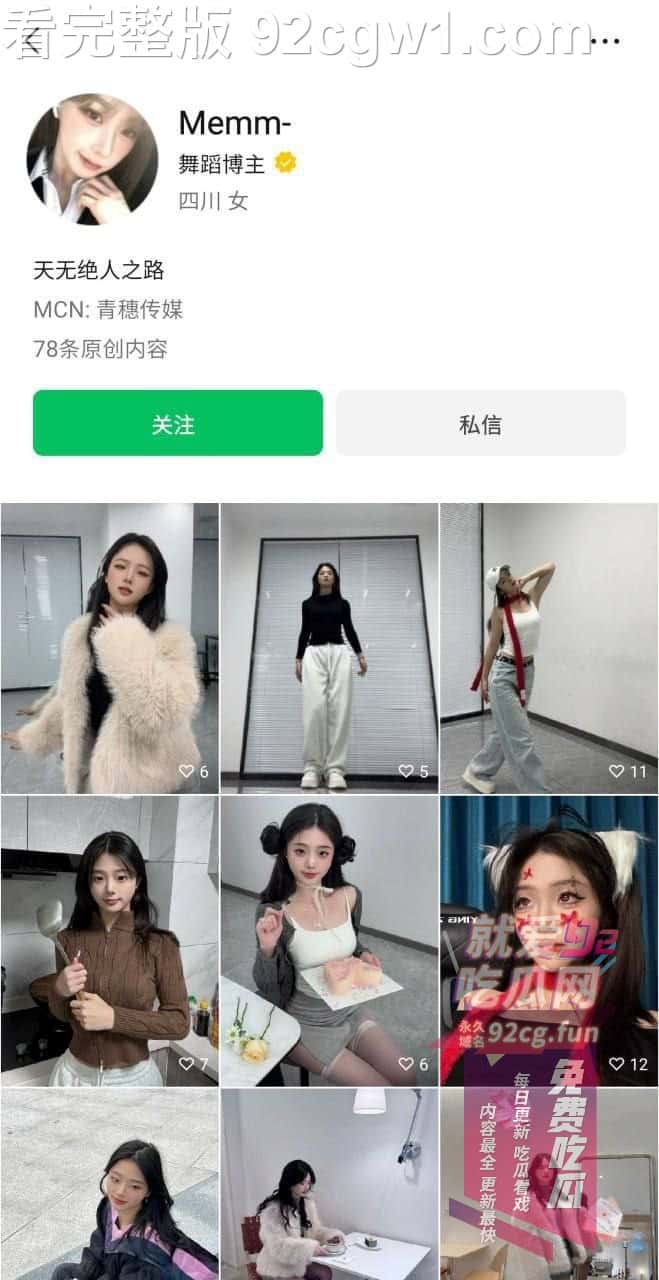
Task: Go back using the top-left arrow
Action: click(32, 40)
